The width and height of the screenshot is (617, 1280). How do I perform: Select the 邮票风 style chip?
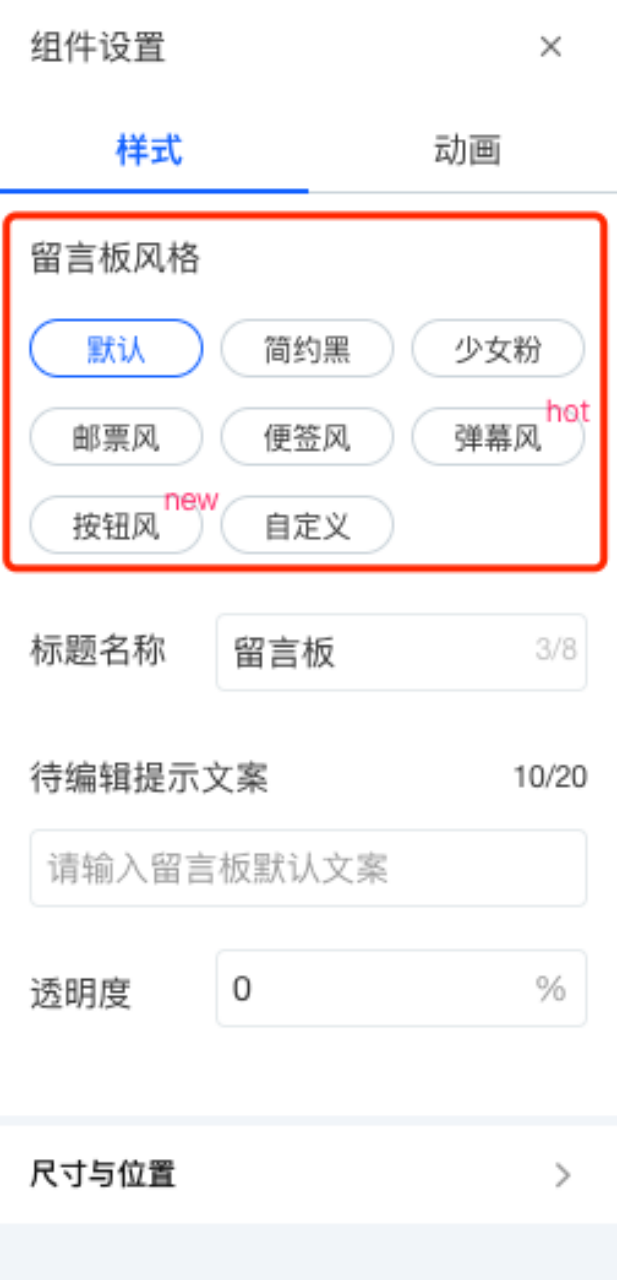click(x=116, y=437)
